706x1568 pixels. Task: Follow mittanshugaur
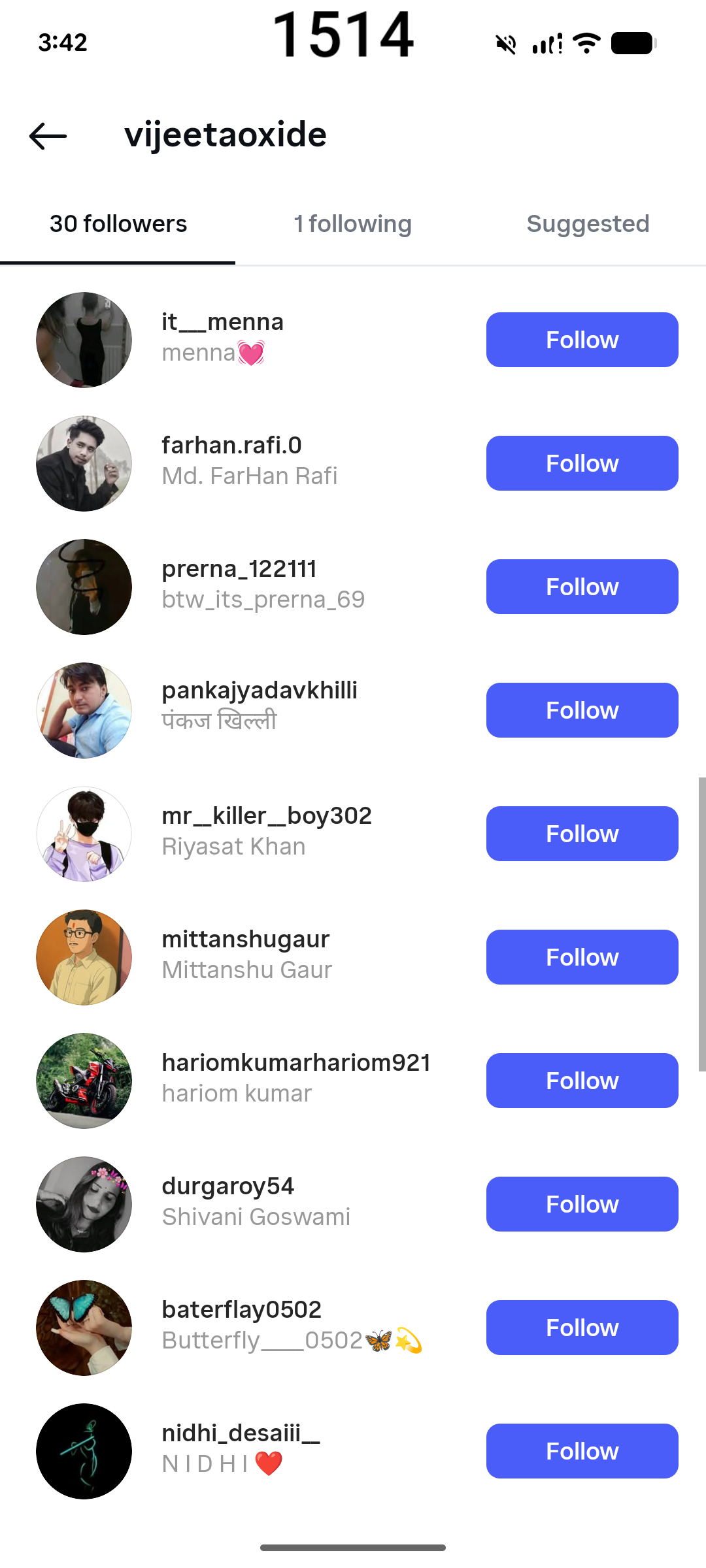pos(582,957)
